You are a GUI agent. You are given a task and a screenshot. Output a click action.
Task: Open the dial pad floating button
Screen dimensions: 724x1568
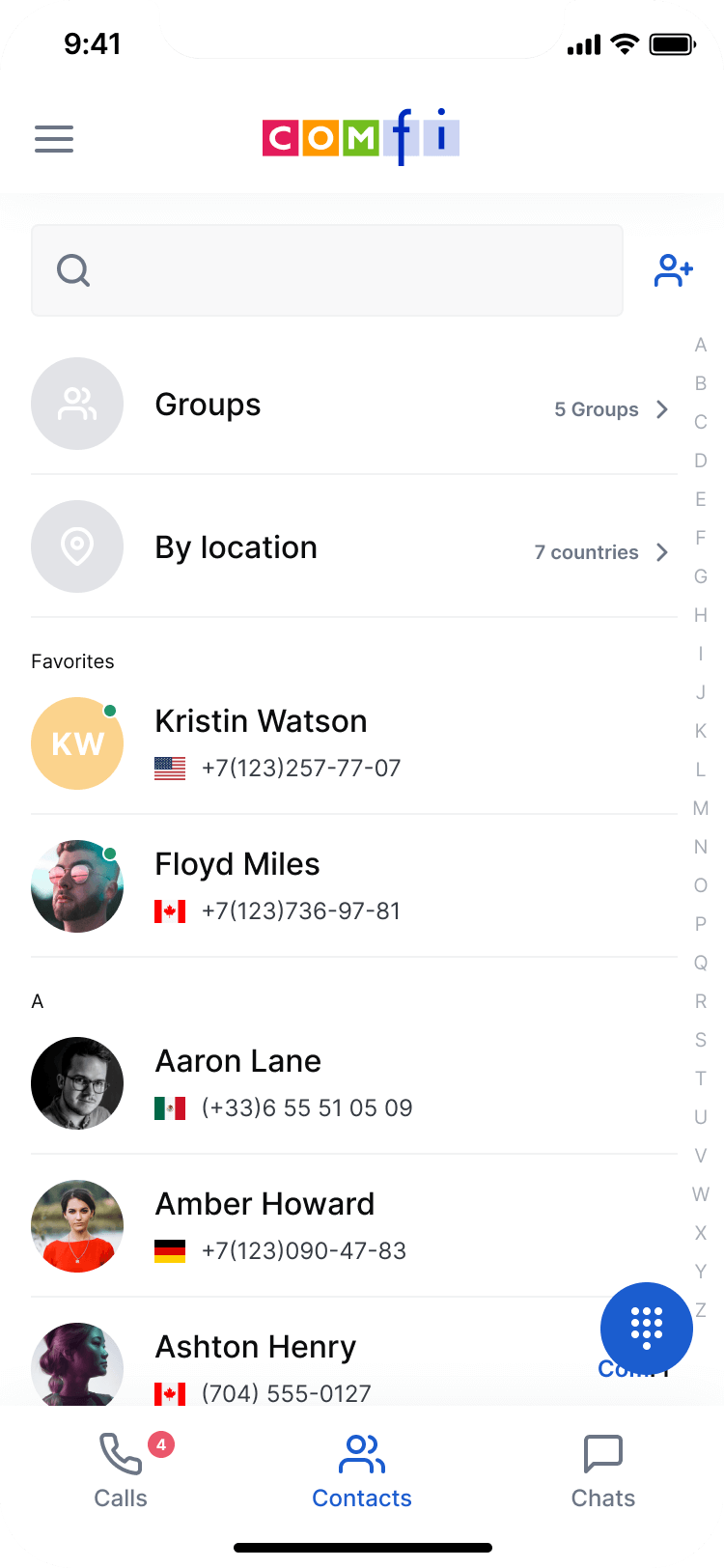tap(647, 1329)
